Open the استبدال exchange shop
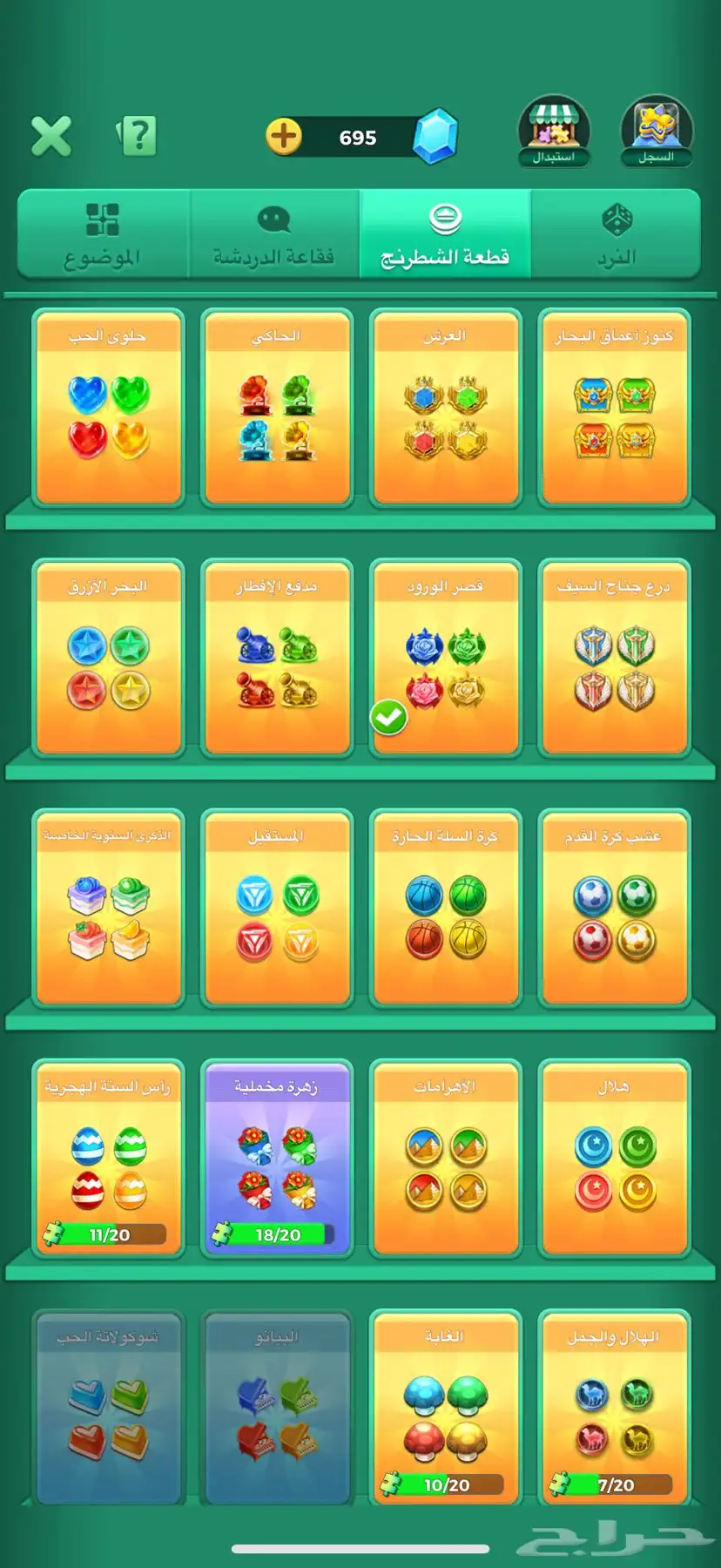 554,131
